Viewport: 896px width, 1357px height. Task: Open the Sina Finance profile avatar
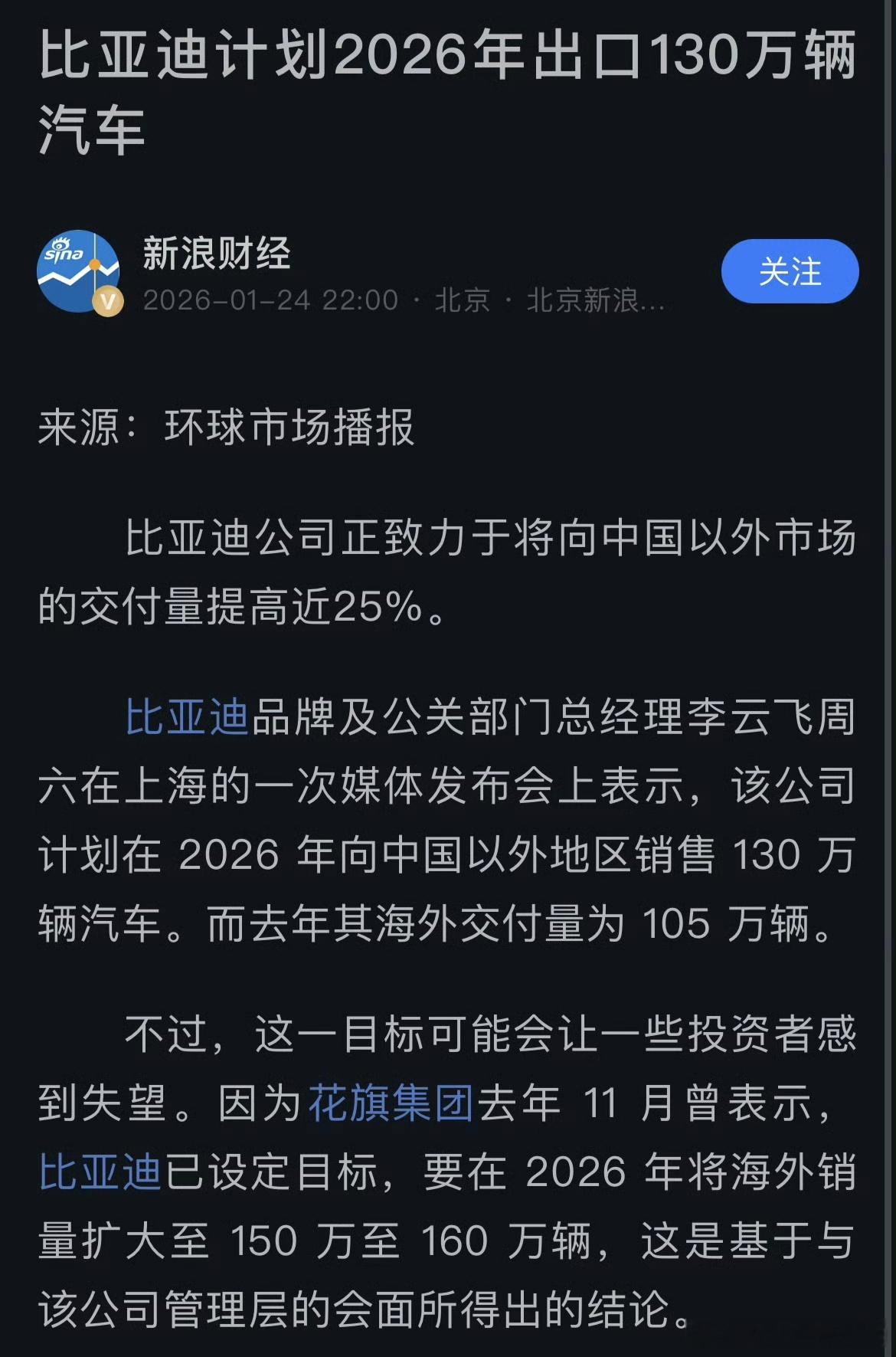(x=79, y=272)
